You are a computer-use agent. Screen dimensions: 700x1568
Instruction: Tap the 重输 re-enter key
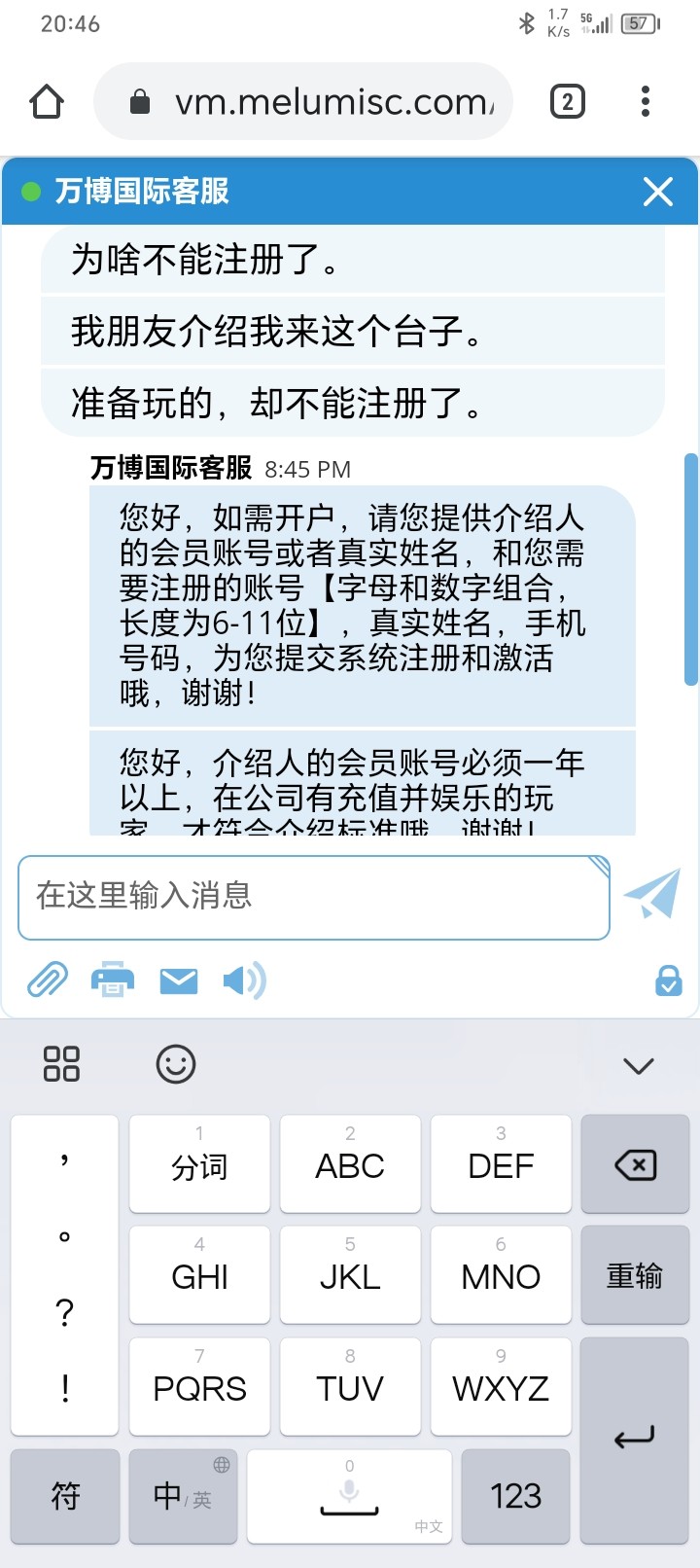635,1275
